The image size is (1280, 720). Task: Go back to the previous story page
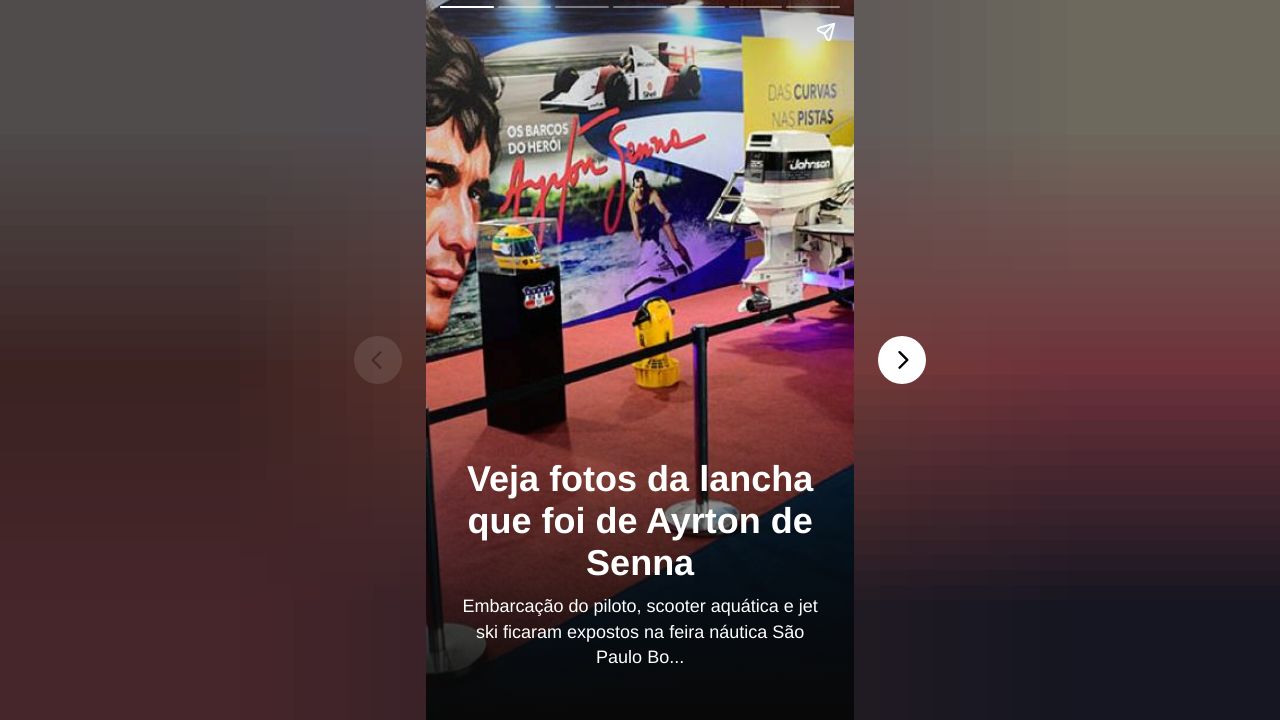pos(378,360)
